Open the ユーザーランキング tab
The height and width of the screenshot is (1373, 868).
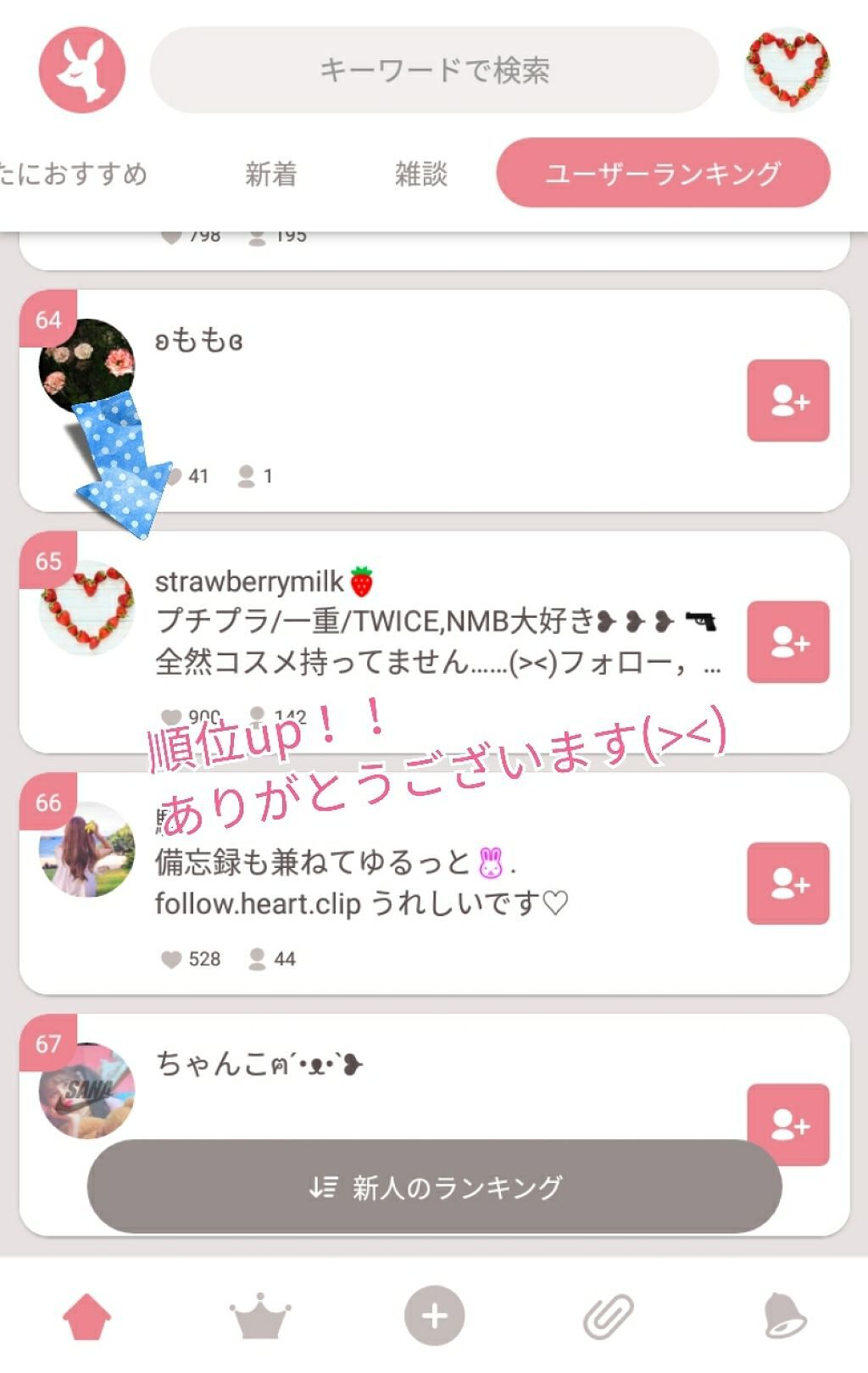point(664,173)
